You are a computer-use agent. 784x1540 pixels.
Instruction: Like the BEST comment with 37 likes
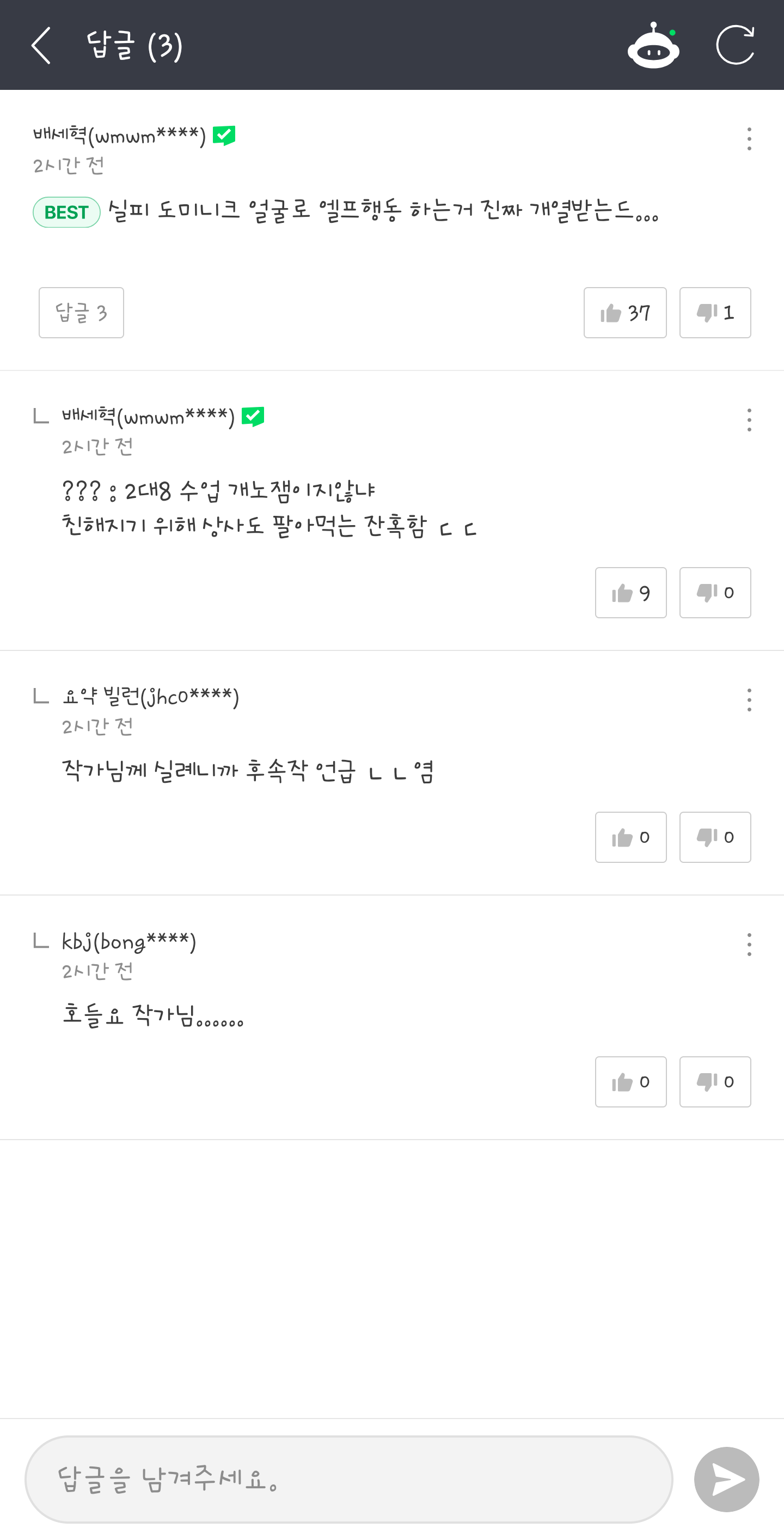pyautogui.click(x=625, y=313)
